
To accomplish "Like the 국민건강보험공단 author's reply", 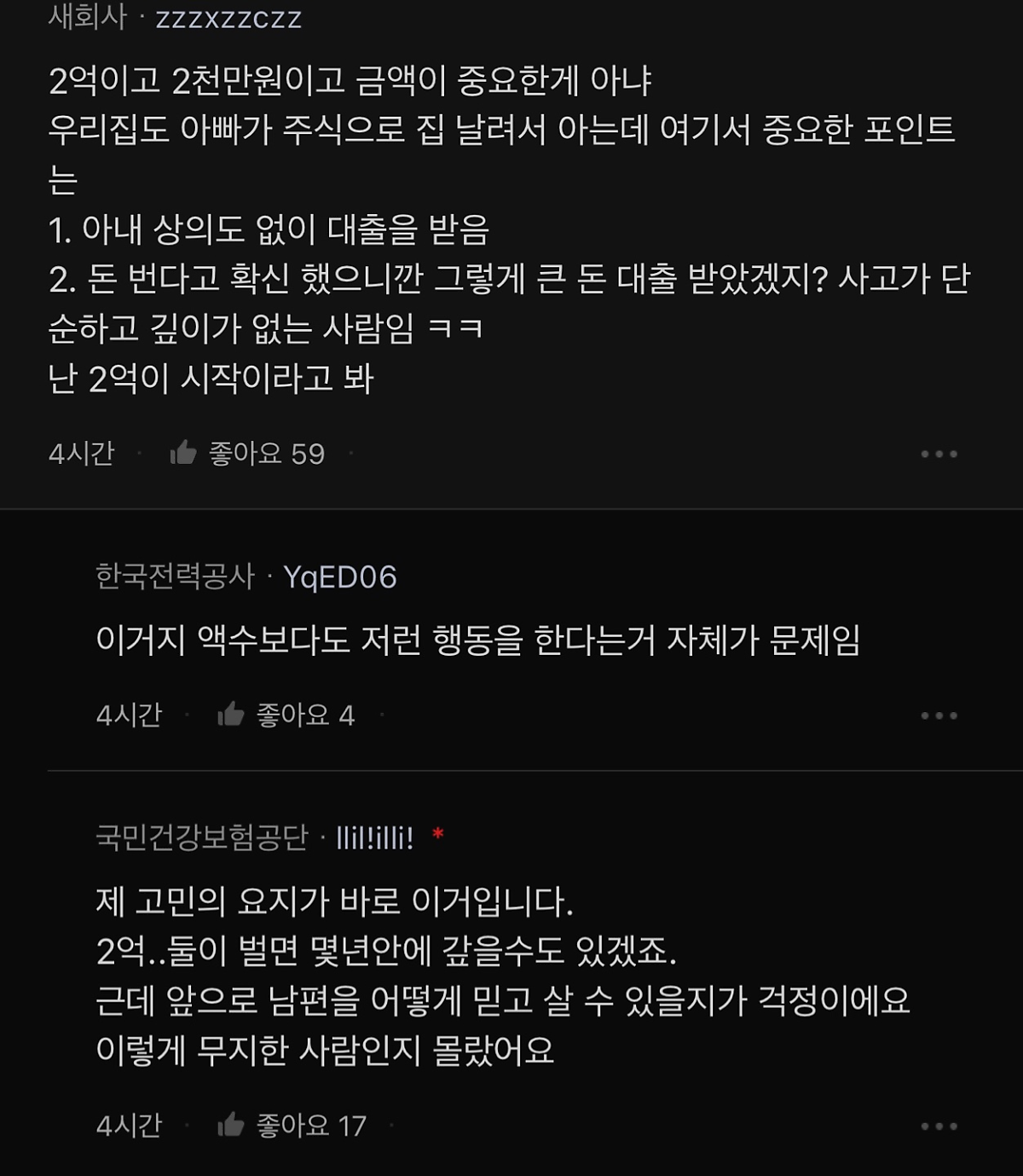I will click(231, 1126).
